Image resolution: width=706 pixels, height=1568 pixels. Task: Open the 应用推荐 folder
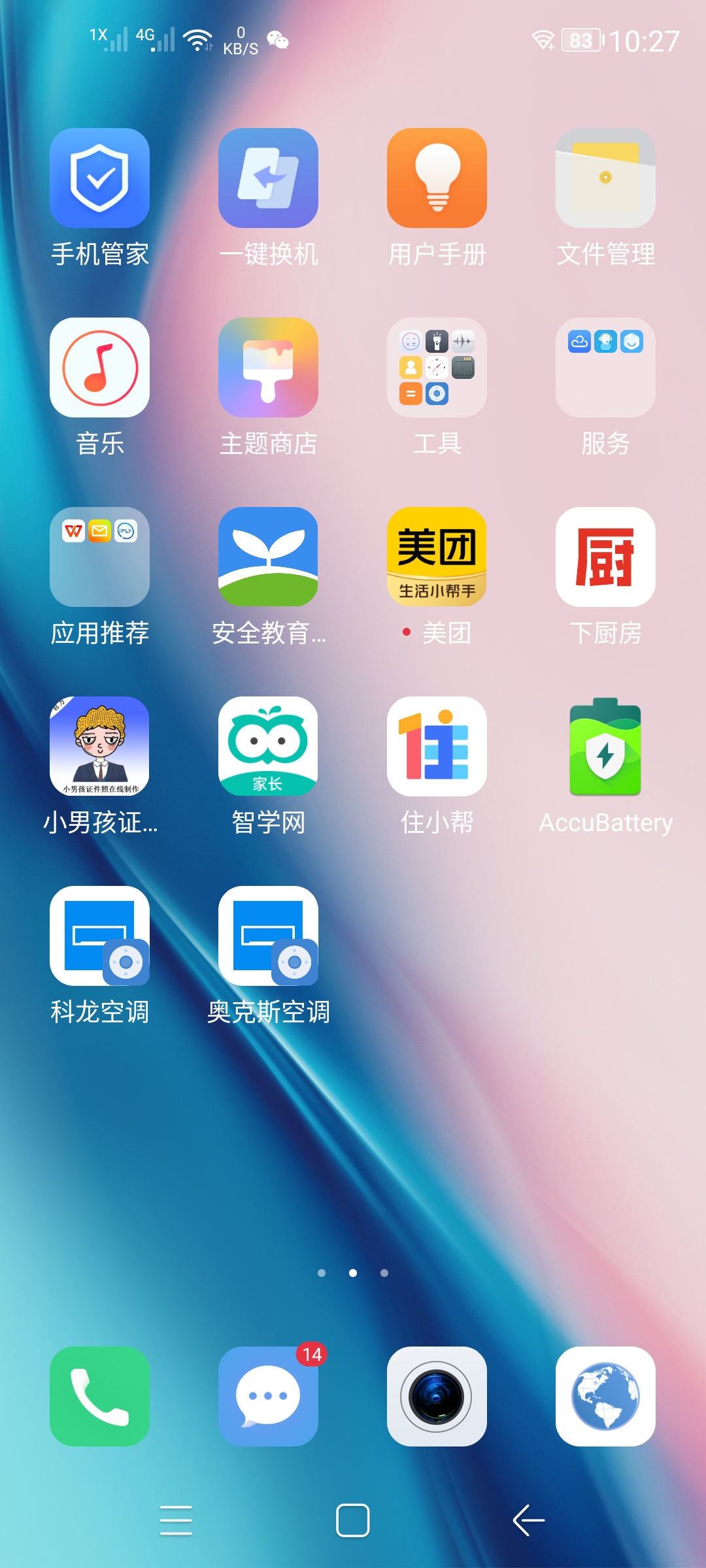[x=99, y=557]
